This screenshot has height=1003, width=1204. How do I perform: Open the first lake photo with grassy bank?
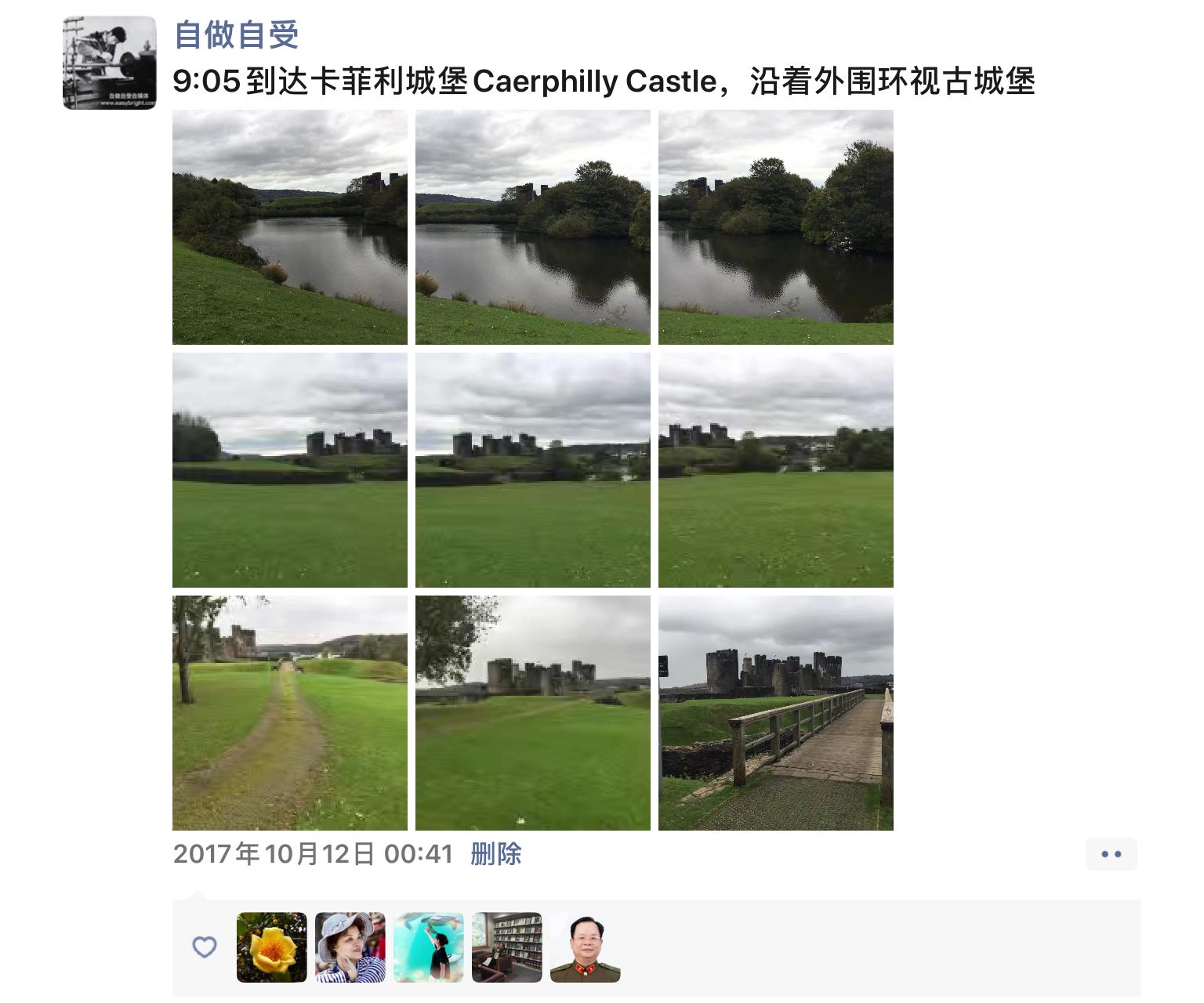(289, 227)
